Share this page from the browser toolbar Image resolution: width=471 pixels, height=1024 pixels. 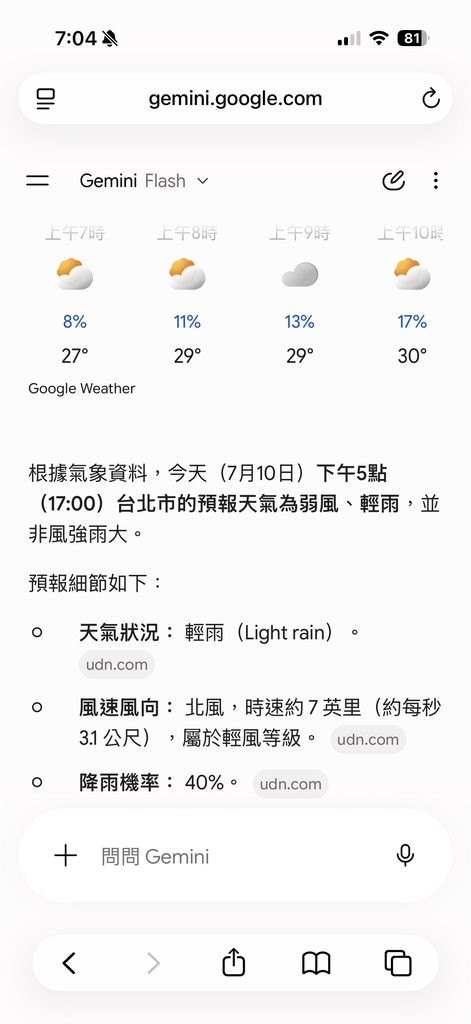point(233,962)
